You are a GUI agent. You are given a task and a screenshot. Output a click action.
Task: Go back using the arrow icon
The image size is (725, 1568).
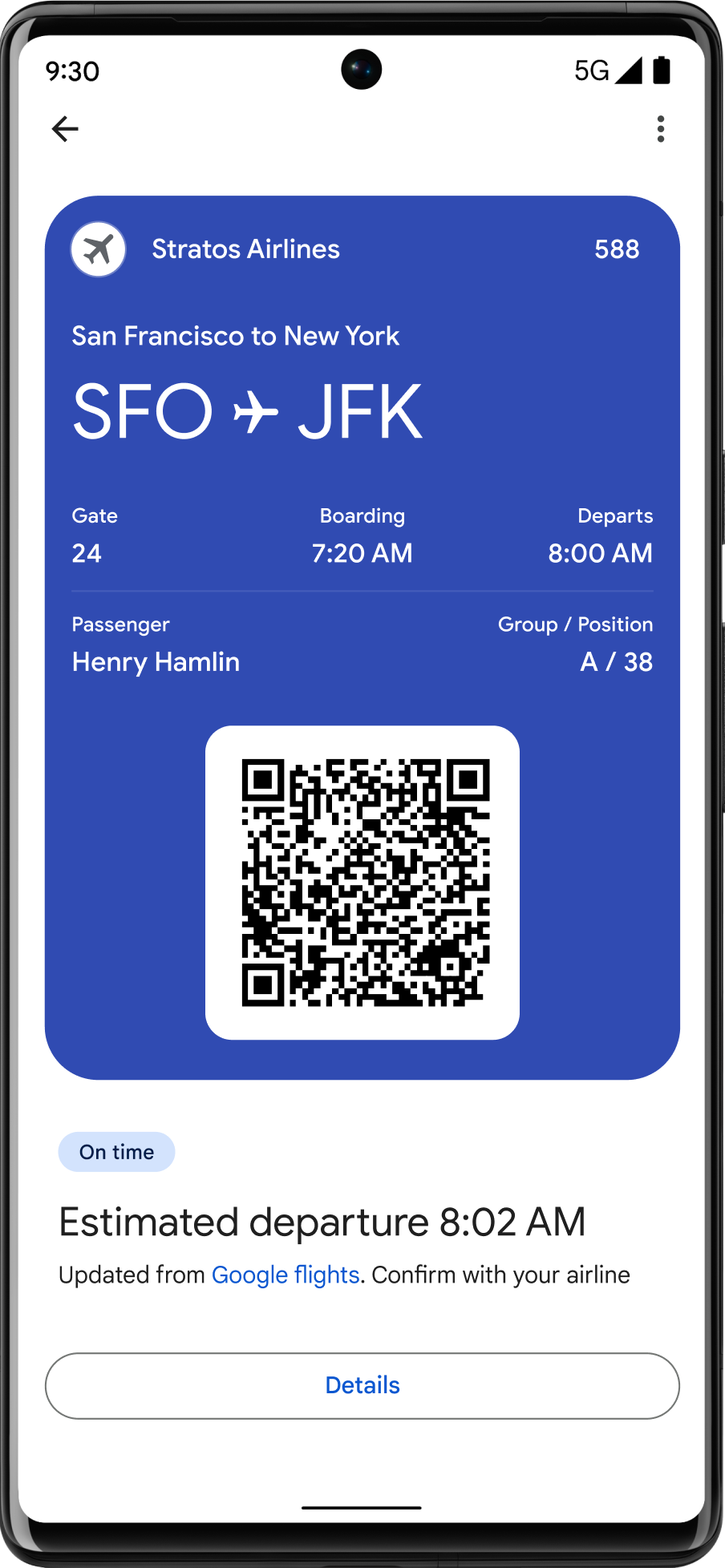[x=65, y=128]
